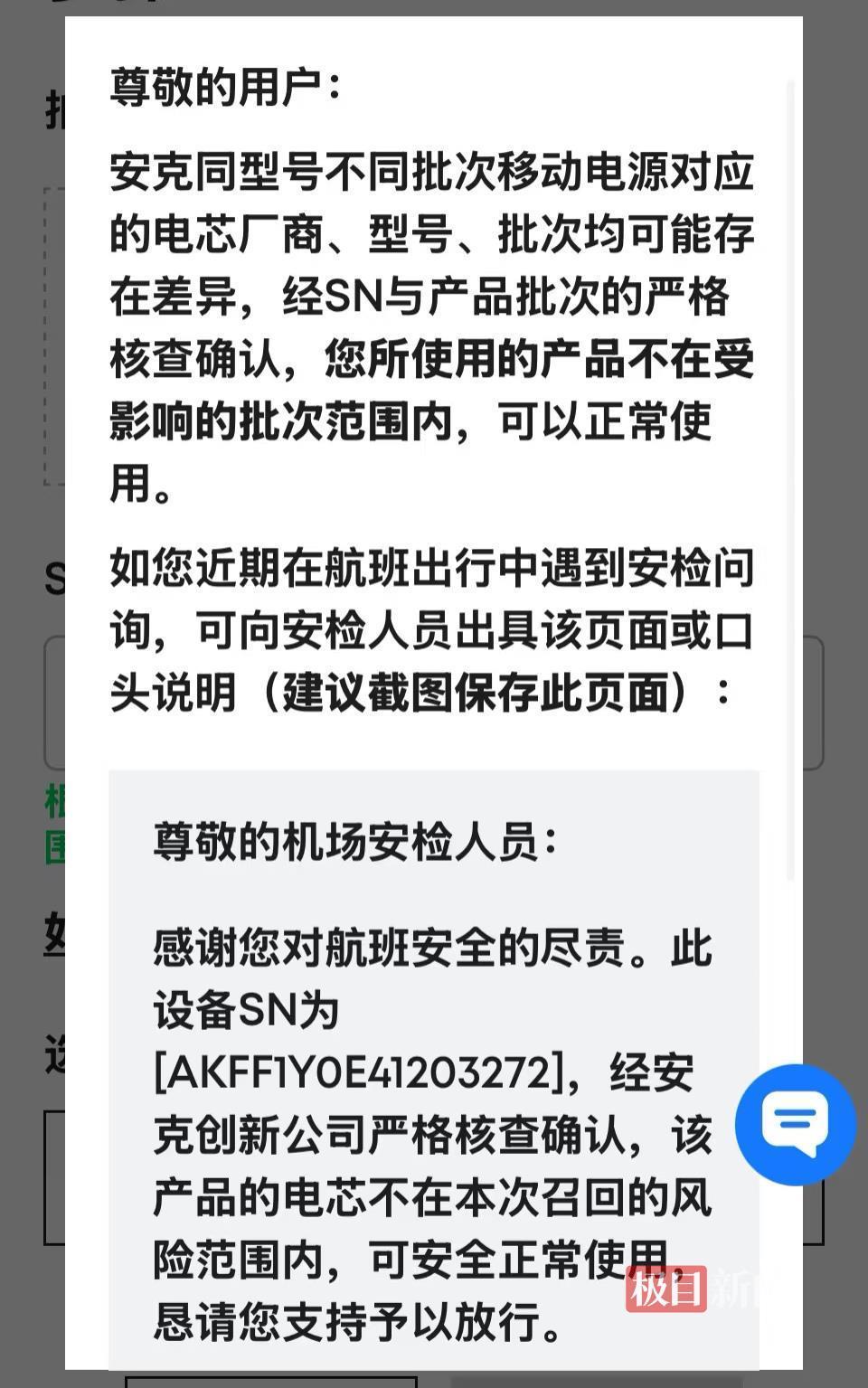Open the customer service chat bubble
Image resolution: width=868 pixels, height=1388 pixels.
[x=795, y=1124]
